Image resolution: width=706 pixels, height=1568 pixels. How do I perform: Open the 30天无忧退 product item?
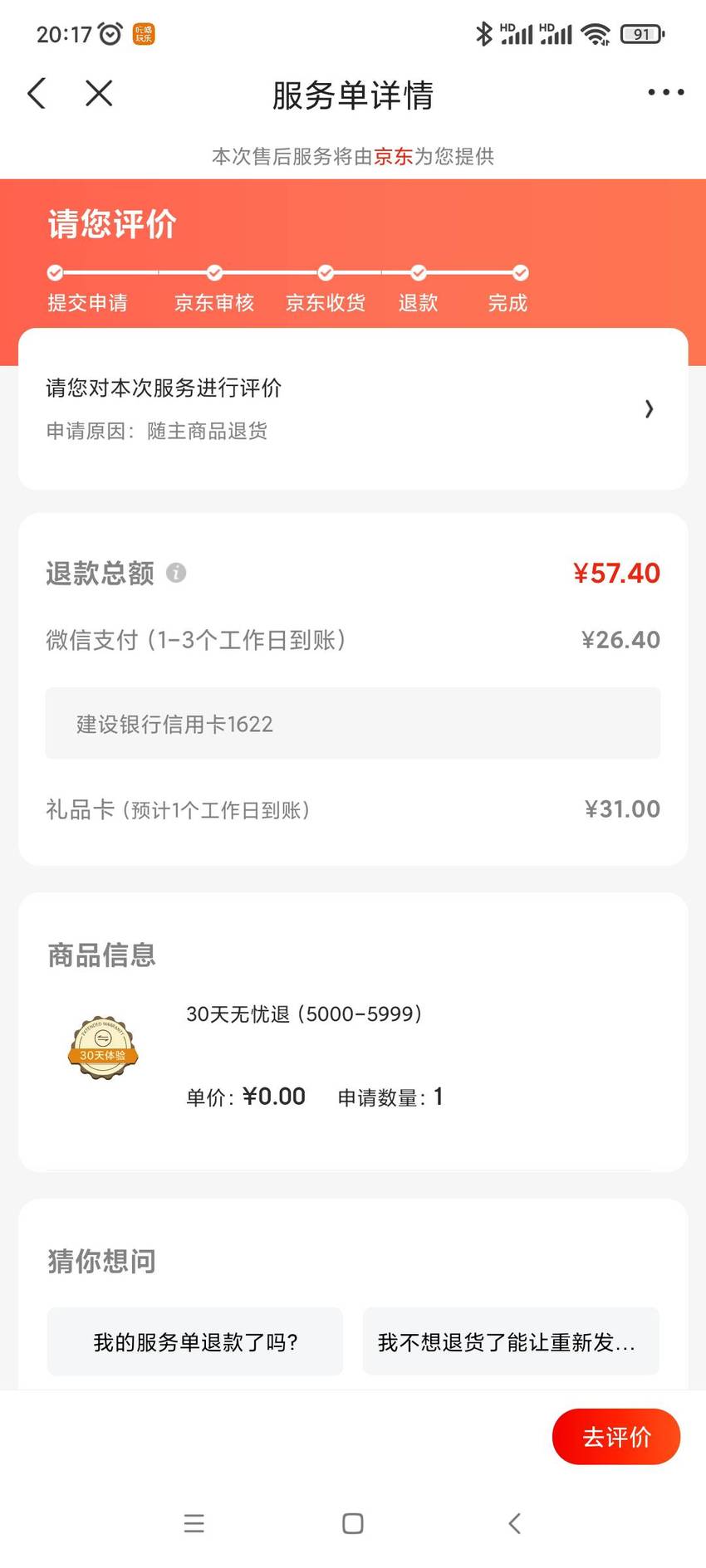(x=353, y=1054)
